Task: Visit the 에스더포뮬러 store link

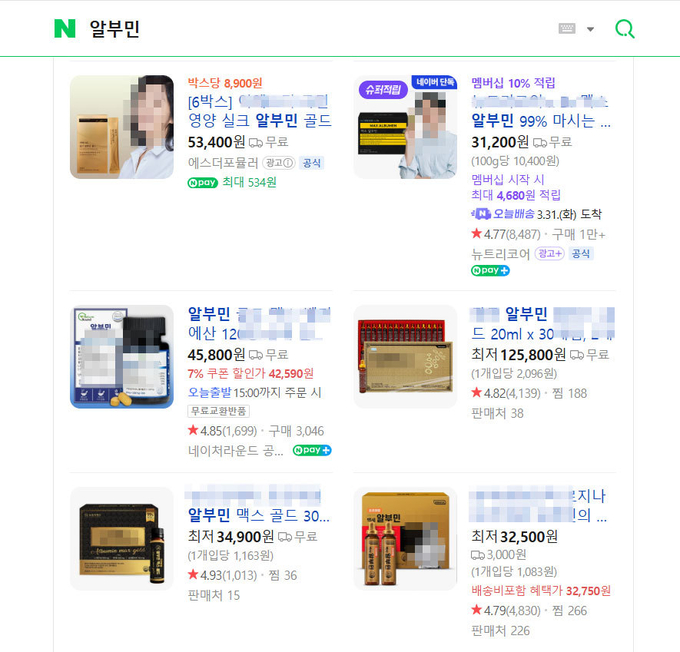Action: pyautogui.click(x=222, y=163)
